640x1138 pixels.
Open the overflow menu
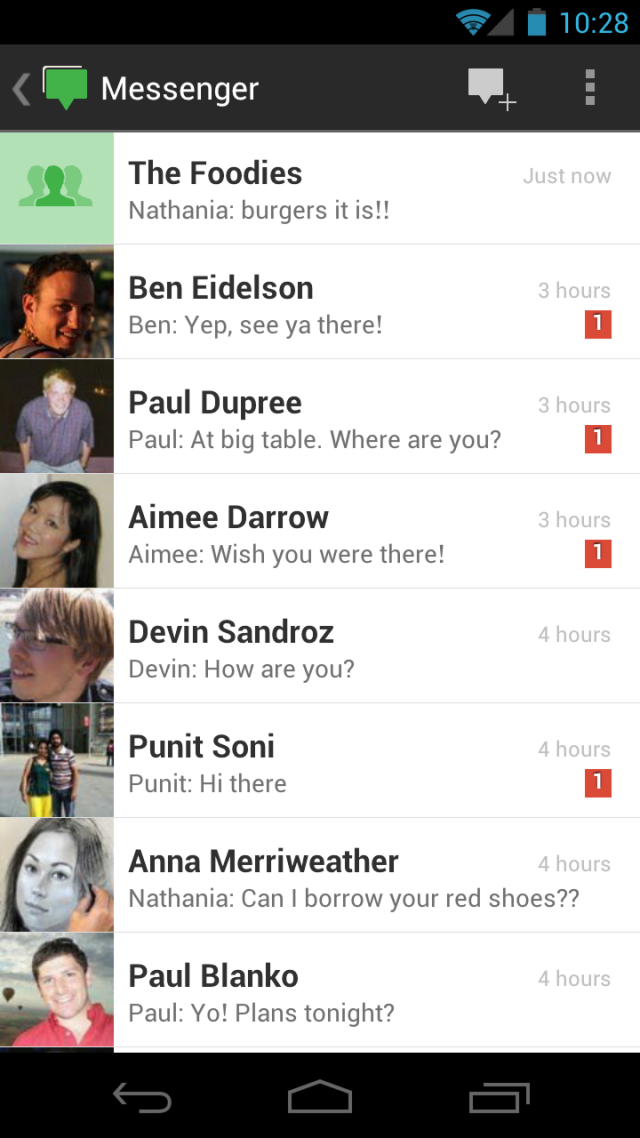tap(590, 89)
